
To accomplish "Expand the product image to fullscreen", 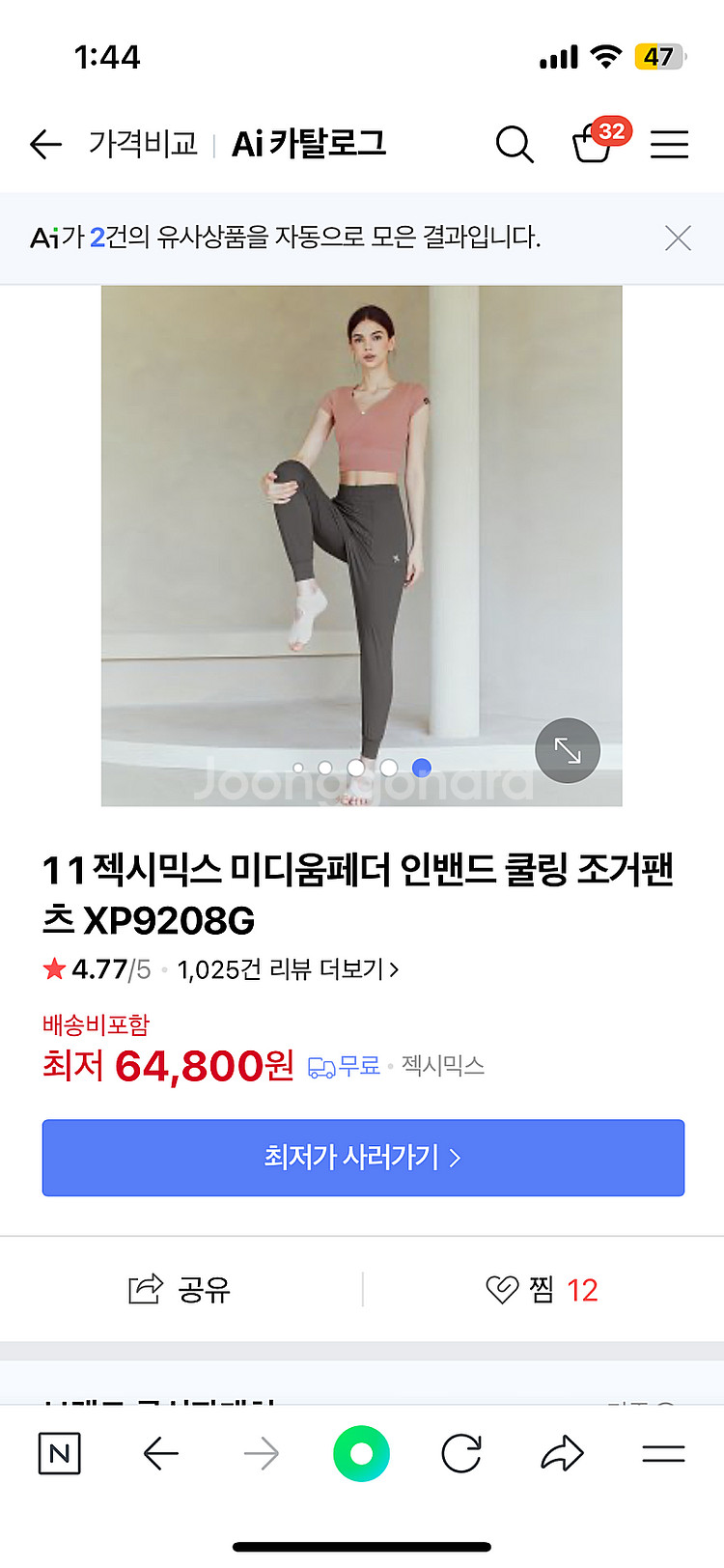I will pos(567,749).
